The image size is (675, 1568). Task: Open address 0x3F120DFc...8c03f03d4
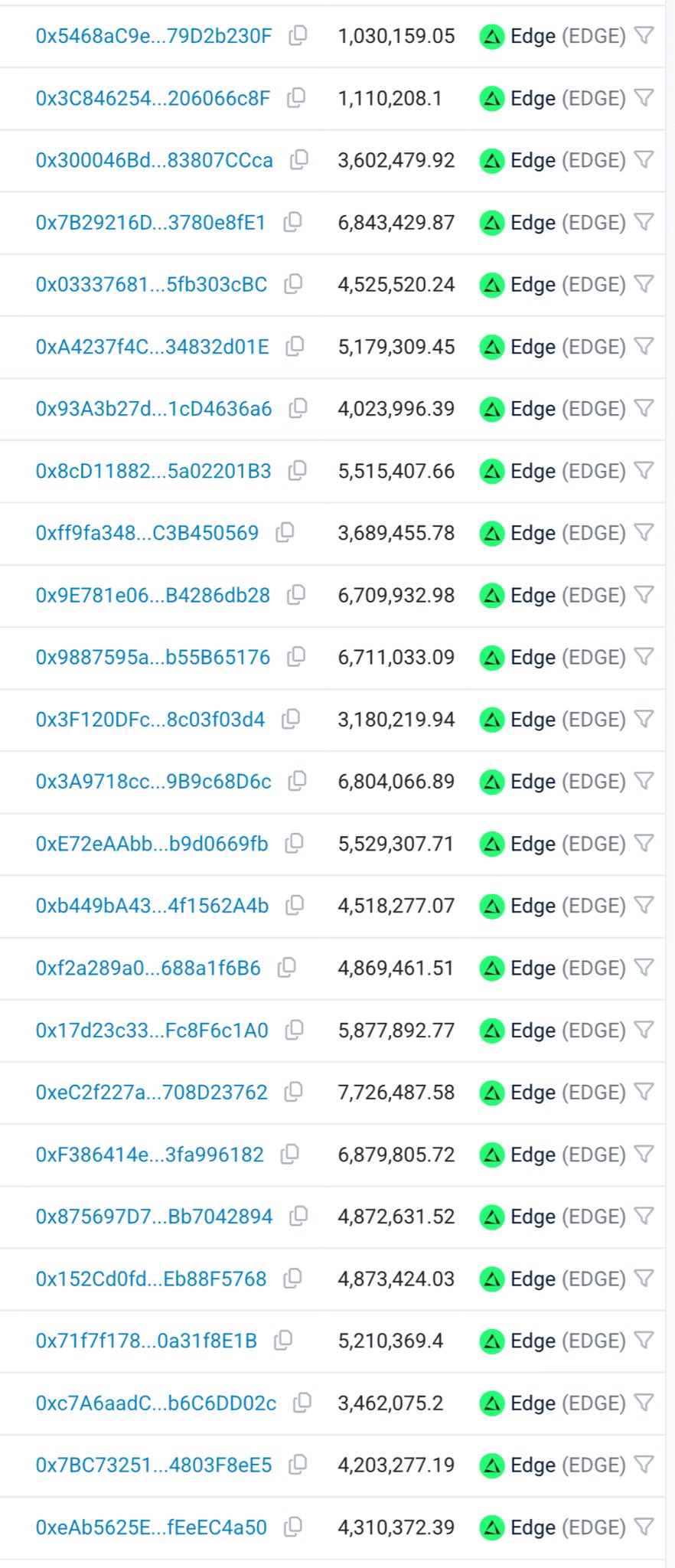pos(150,720)
